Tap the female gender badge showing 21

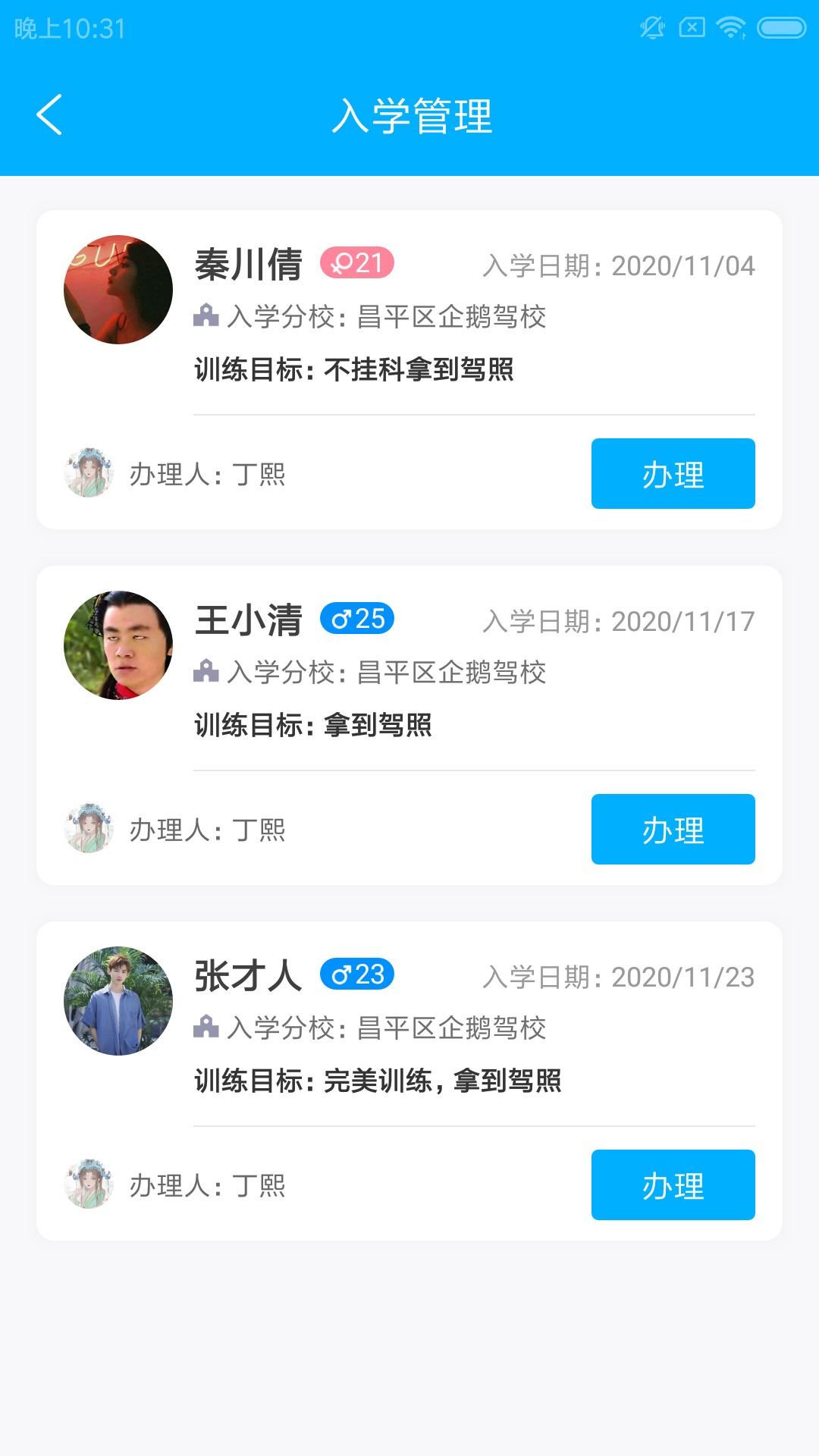358,264
